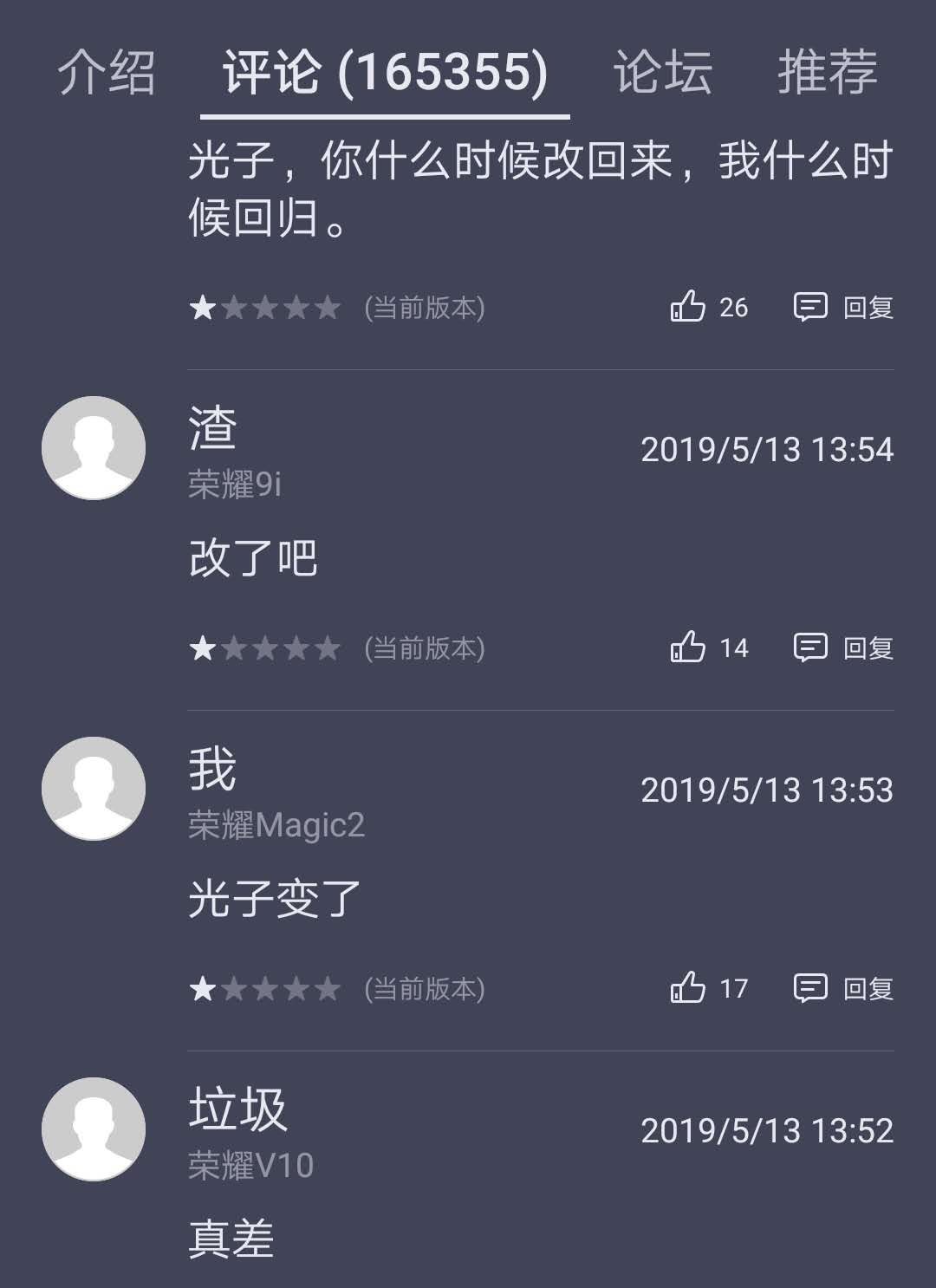Reply to the 改了吧 review
This screenshot has width=936, height=1288.
point(843,647)
